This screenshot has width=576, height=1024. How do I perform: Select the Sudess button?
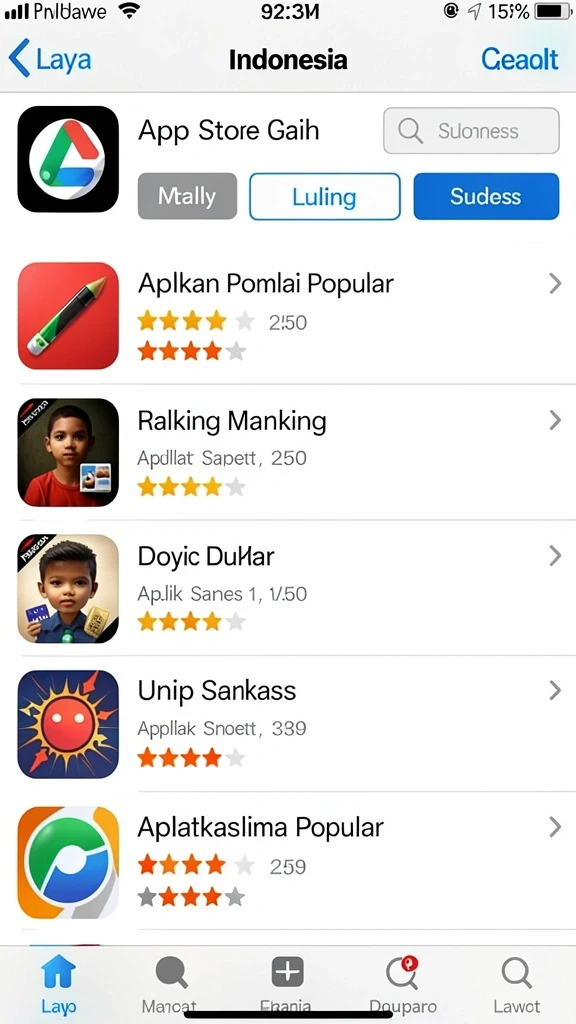[x=486, y=196]
